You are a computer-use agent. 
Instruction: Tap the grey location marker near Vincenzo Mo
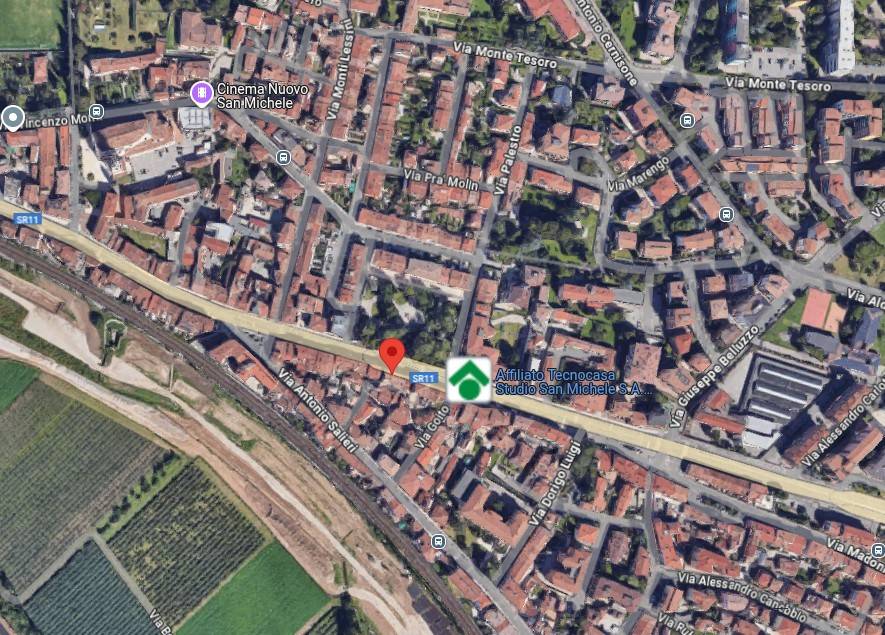(x=12, y=118)
